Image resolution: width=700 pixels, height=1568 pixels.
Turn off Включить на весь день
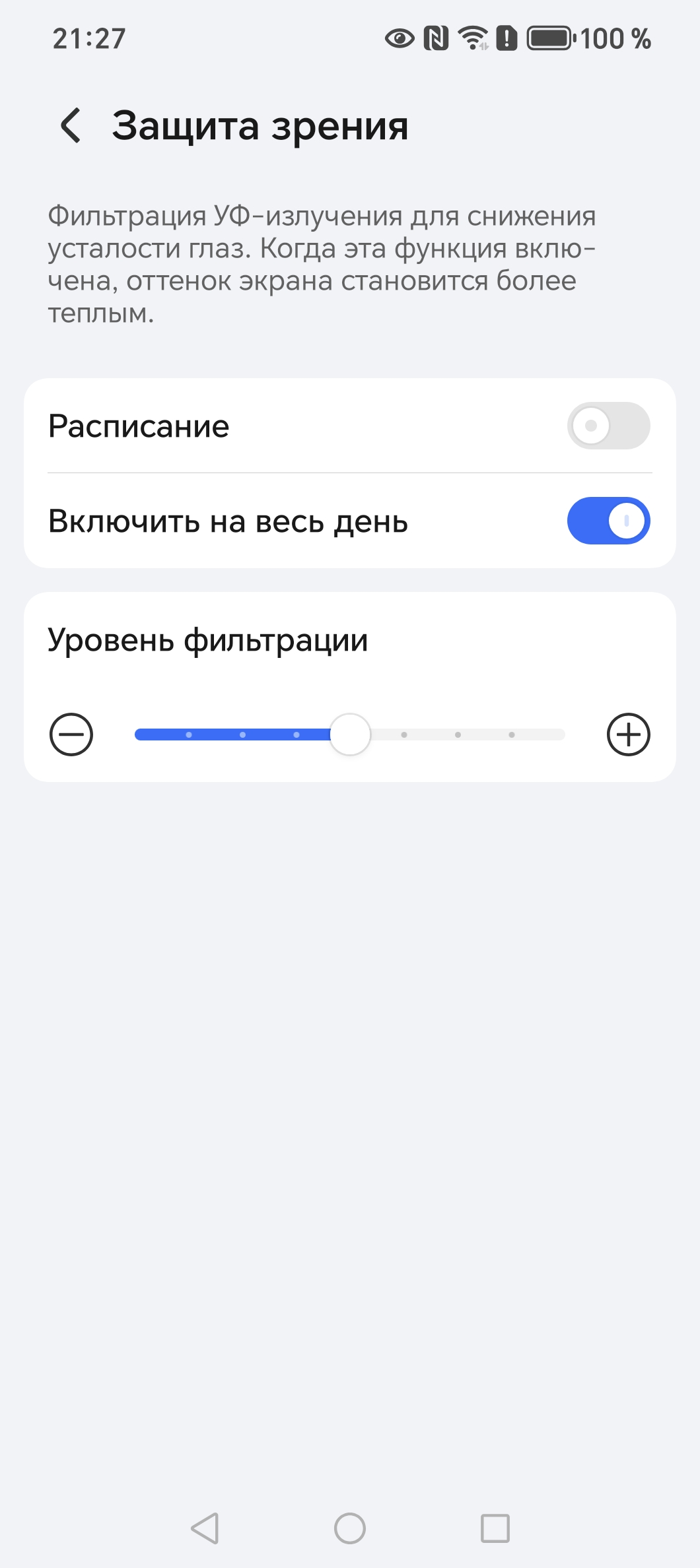click(608, 521)
